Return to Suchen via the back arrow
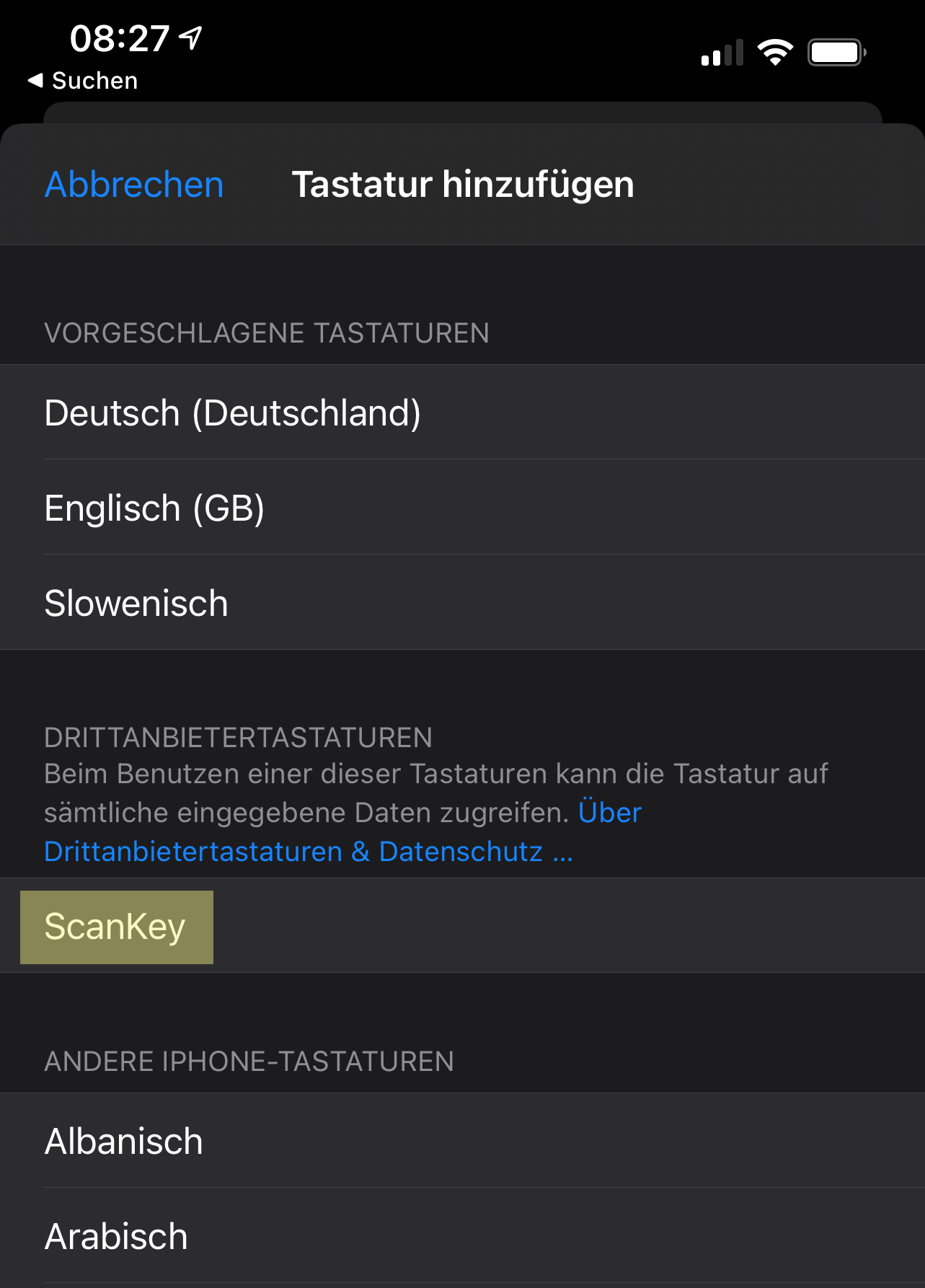This screenshot has height=1288, width=925. pos(83,81)
